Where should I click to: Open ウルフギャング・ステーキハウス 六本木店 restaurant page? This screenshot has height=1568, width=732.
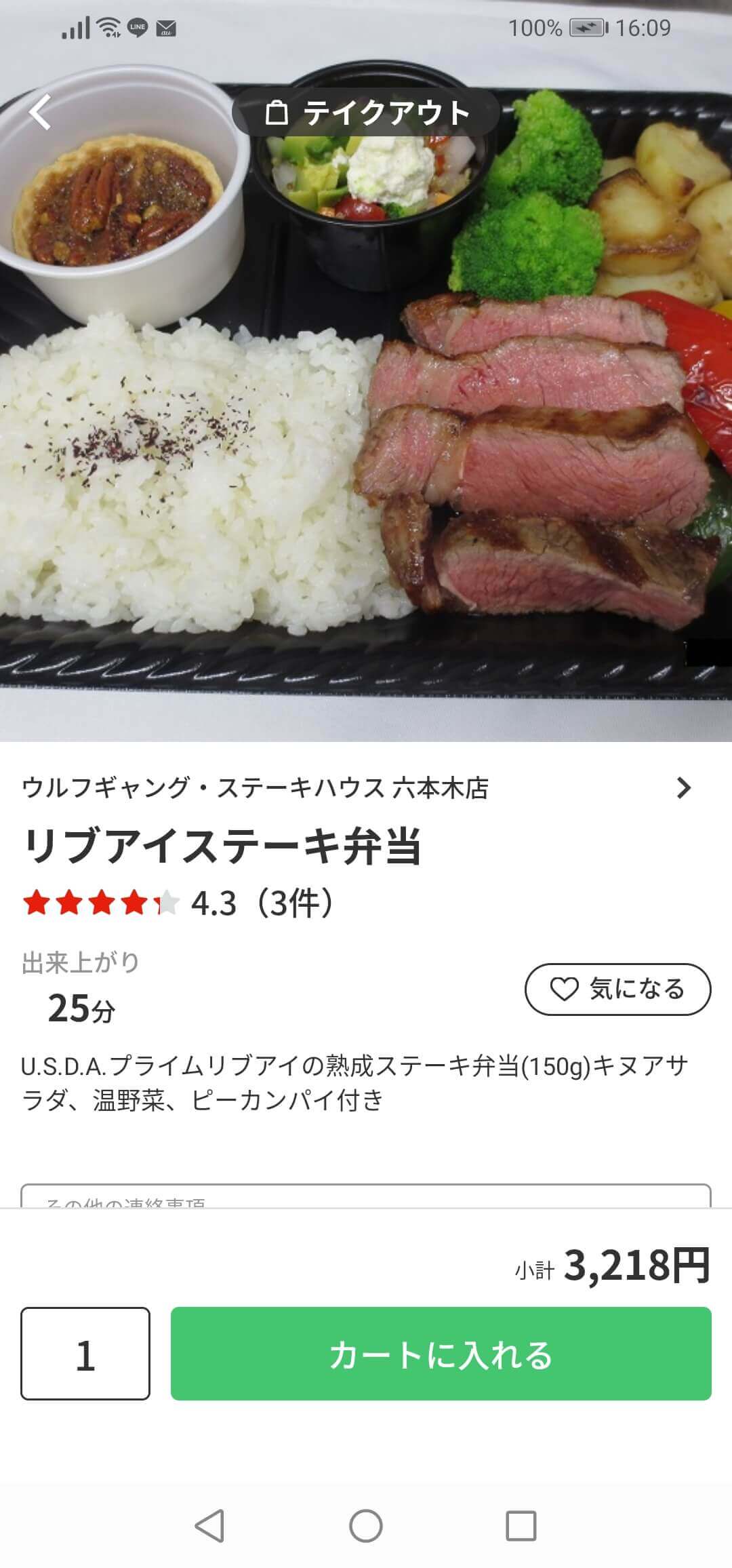pyautogui.click(x=356, y=788)
